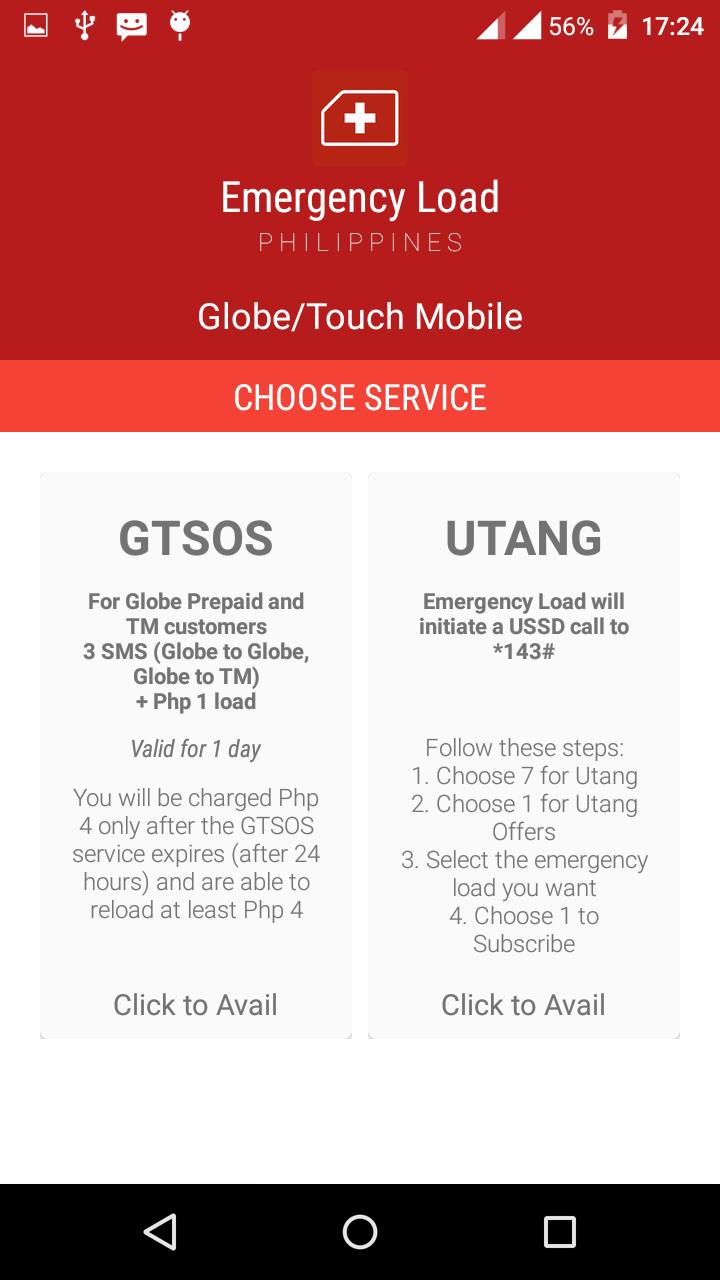Go back using the system back button
This screenshot has width=720, height=1280.
pyautogui.click(x=160, y=1232)
